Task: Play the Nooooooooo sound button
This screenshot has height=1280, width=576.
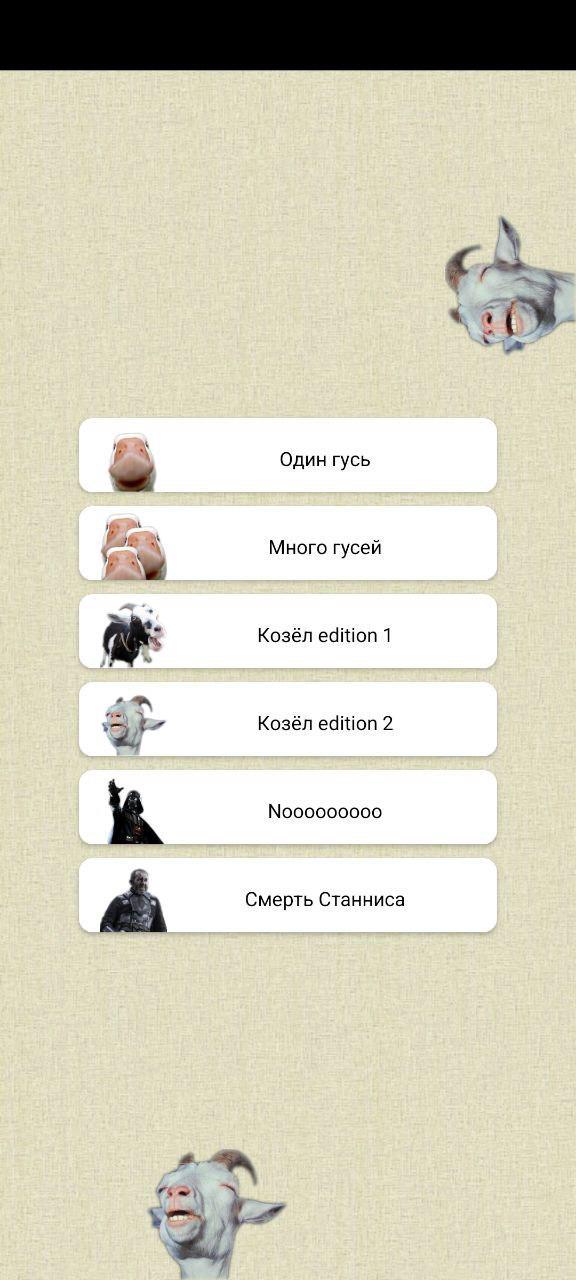Action: 288,807
